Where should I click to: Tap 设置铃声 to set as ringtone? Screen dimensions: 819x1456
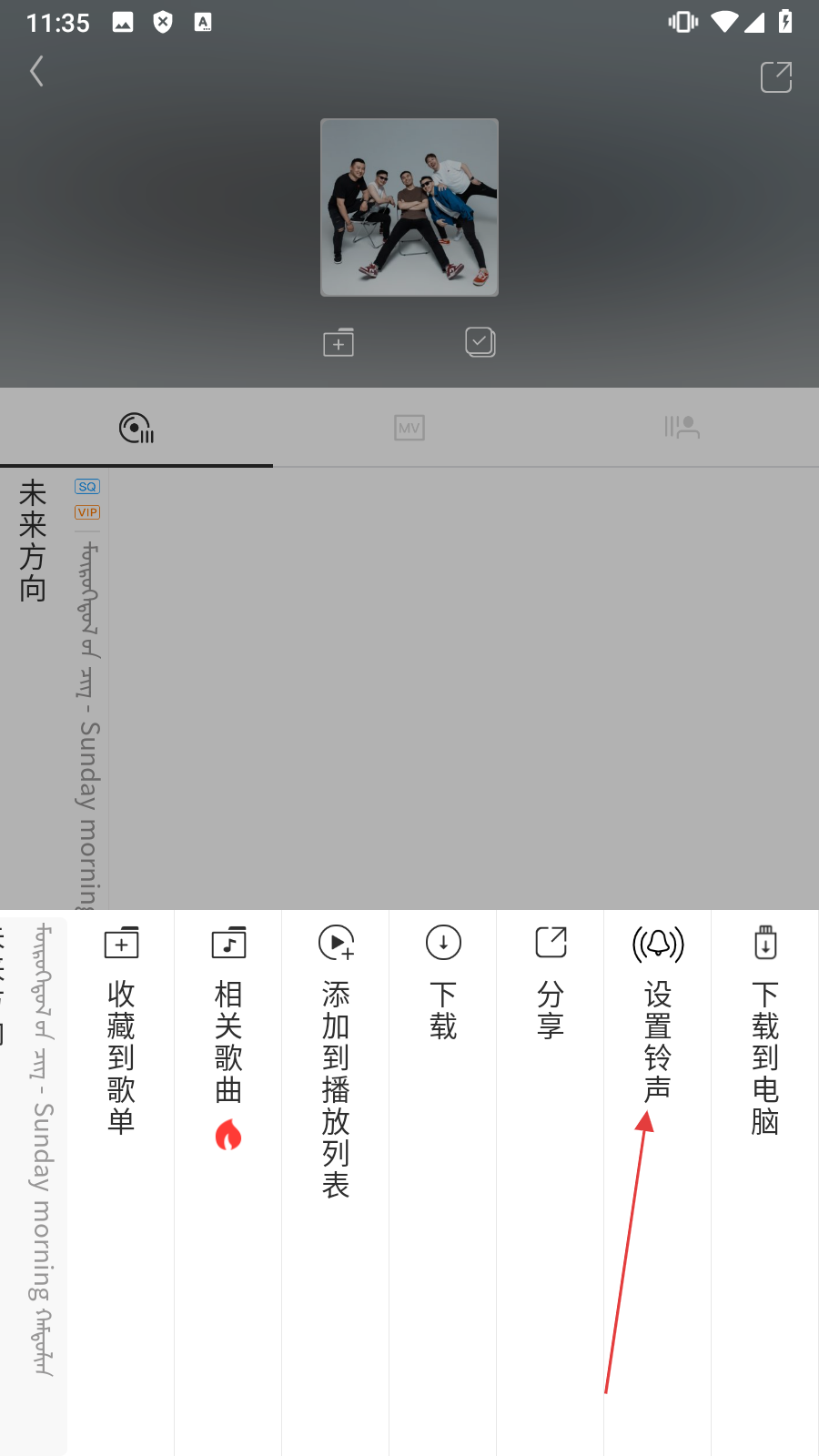pos(658,1019)
